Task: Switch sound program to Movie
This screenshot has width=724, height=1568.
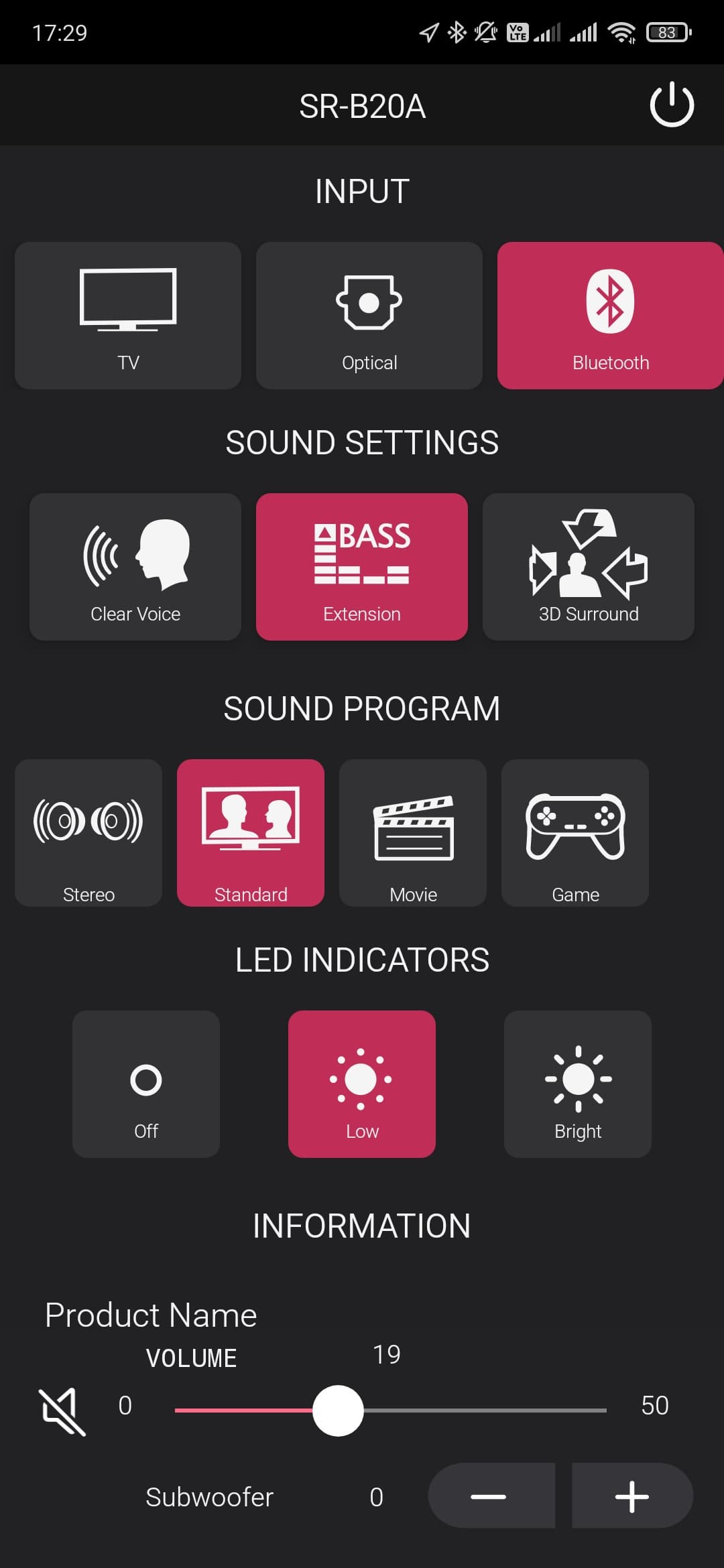Action: coord(413,833)
